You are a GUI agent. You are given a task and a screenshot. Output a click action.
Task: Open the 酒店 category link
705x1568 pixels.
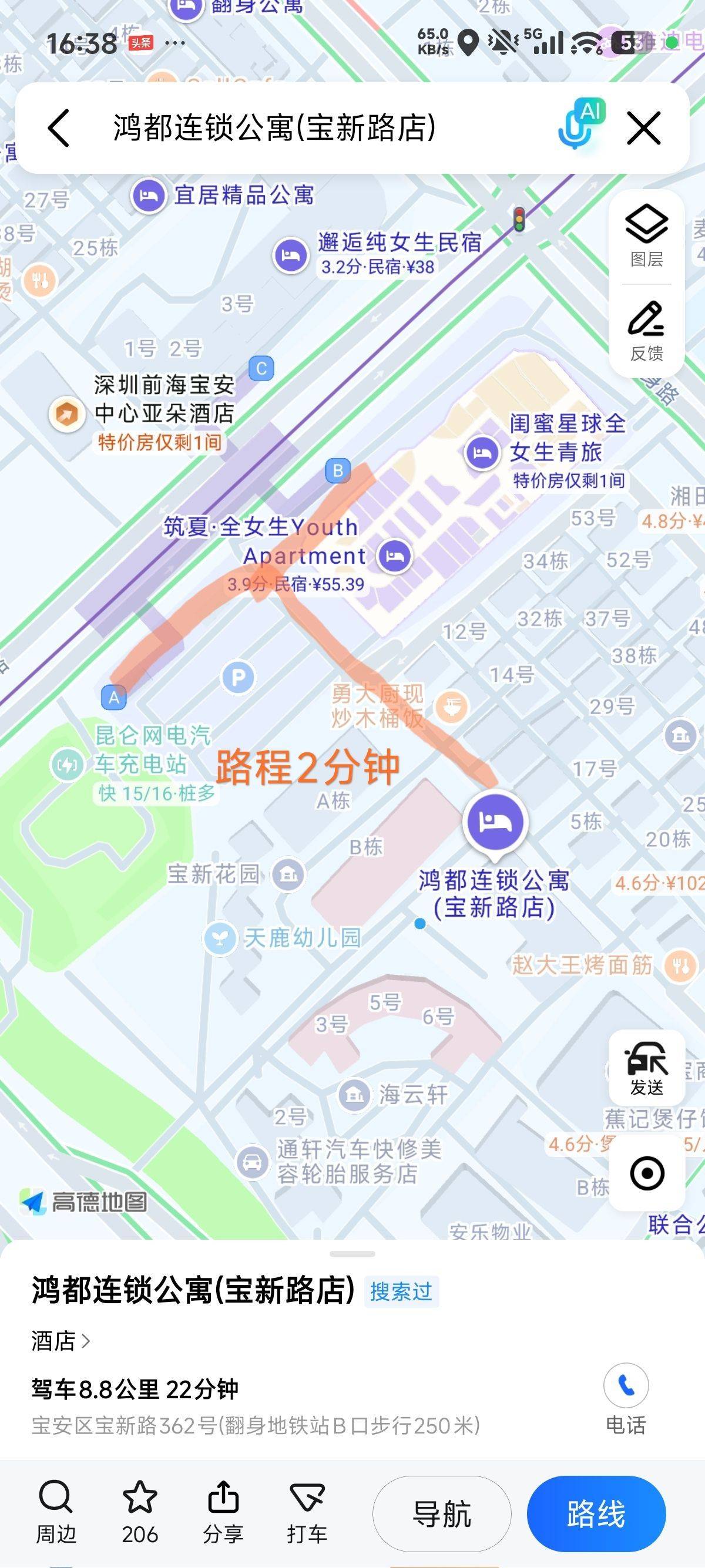[61, 1340]
